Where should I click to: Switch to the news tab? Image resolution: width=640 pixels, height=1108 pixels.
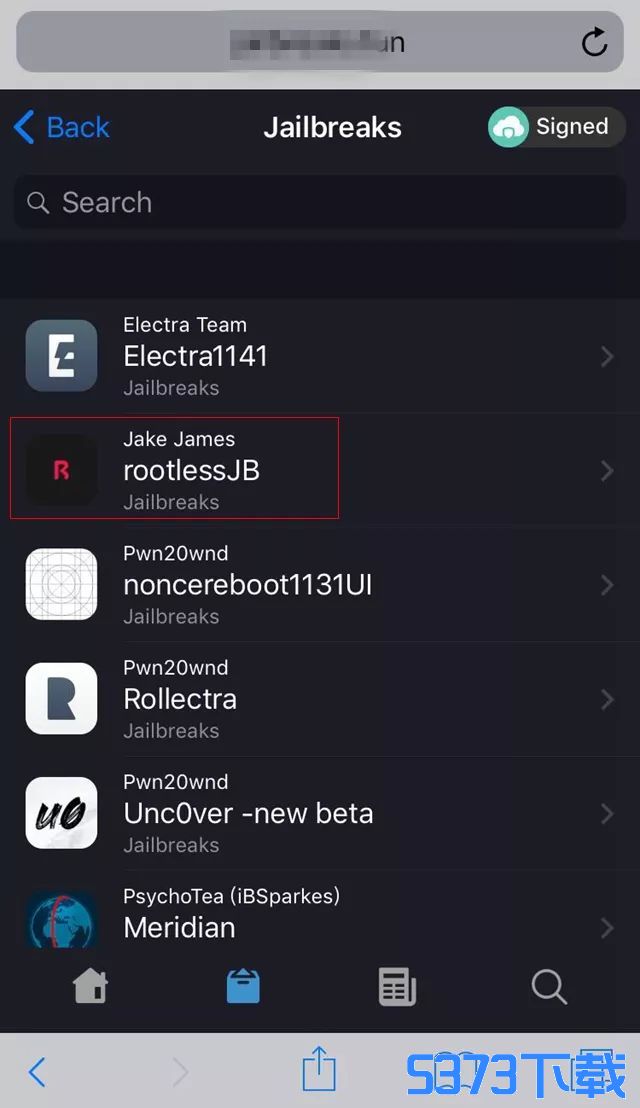coord(397,986)
